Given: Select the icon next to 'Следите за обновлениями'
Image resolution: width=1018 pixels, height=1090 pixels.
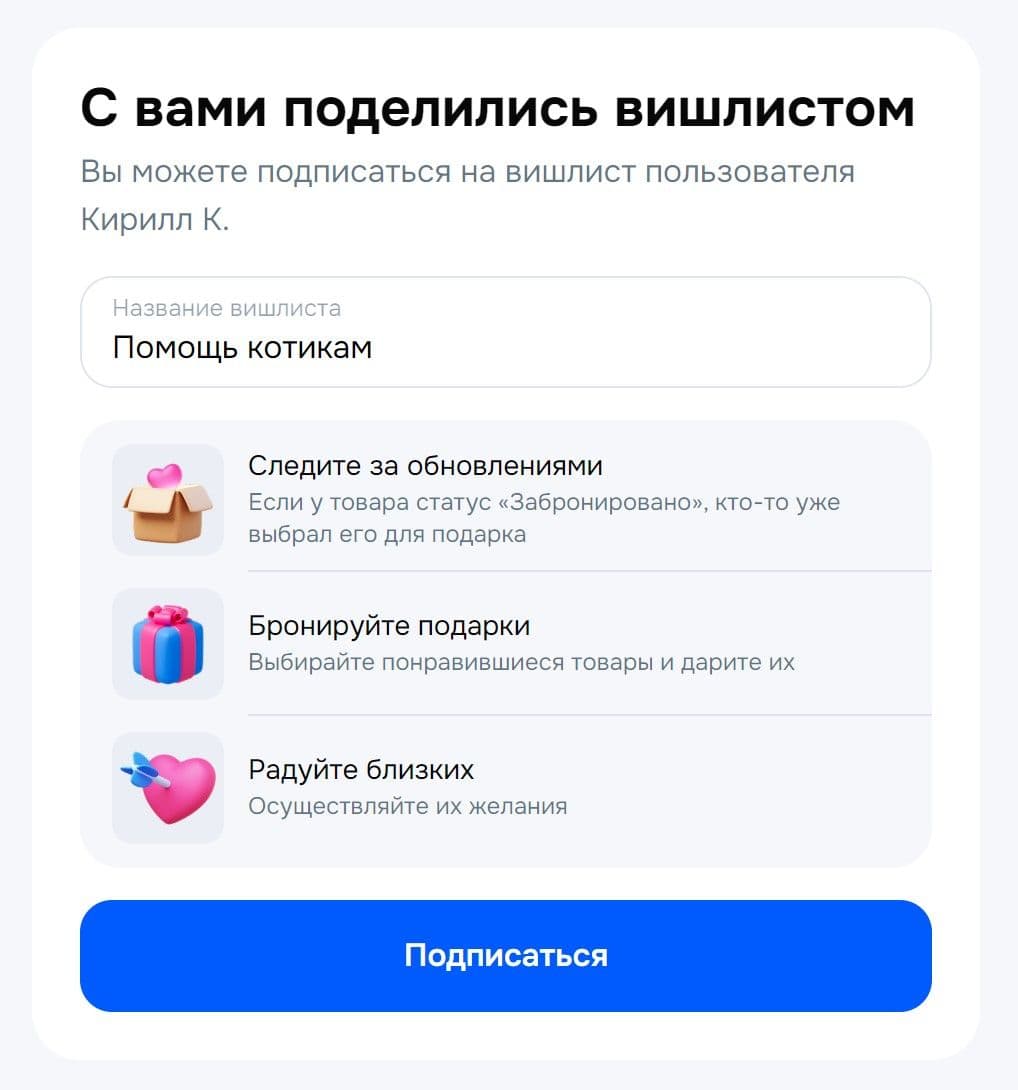Looking at the screenshot, I should coord(167,498).
